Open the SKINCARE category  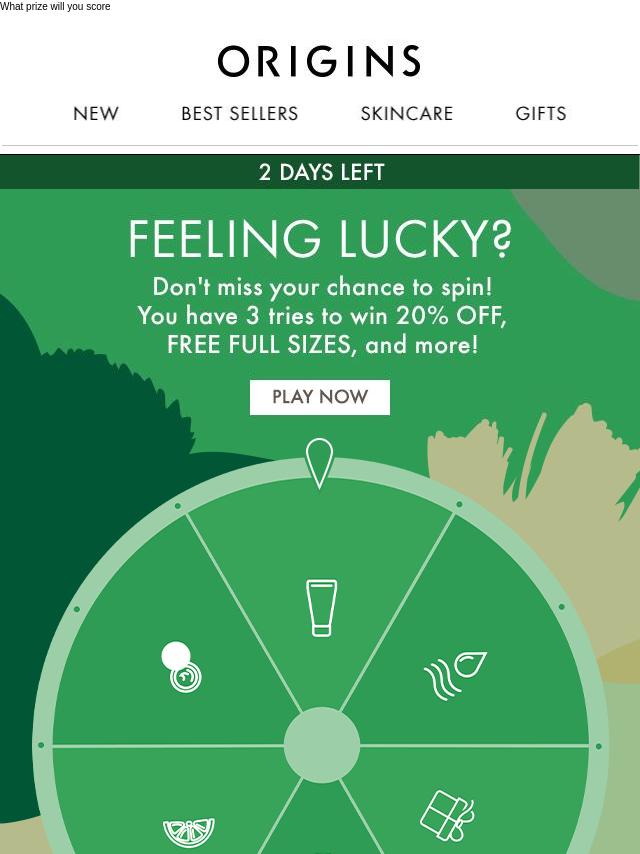point(406,114)
